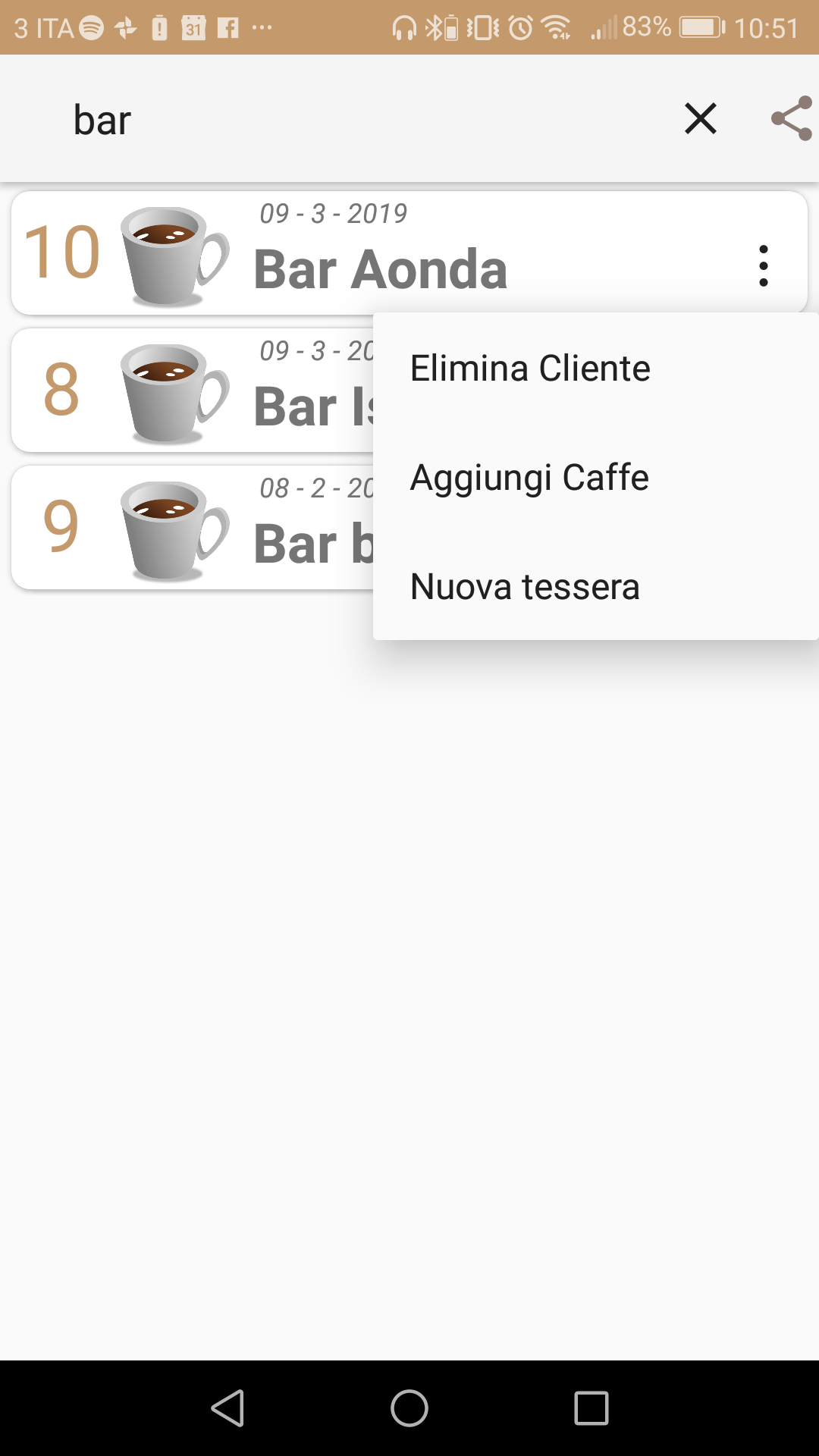Clear the search text with X

coord(700,119)
